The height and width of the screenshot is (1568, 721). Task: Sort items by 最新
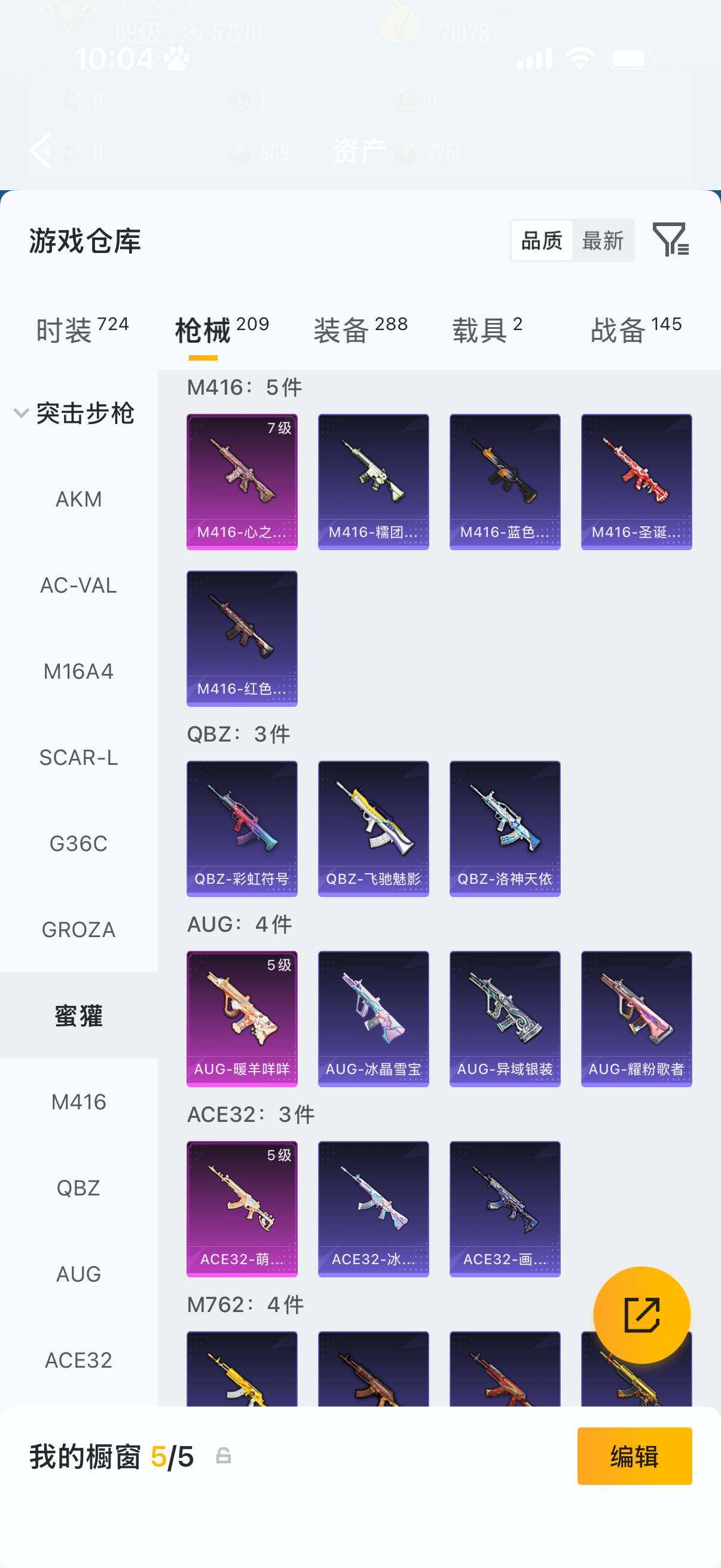[603, 241]
